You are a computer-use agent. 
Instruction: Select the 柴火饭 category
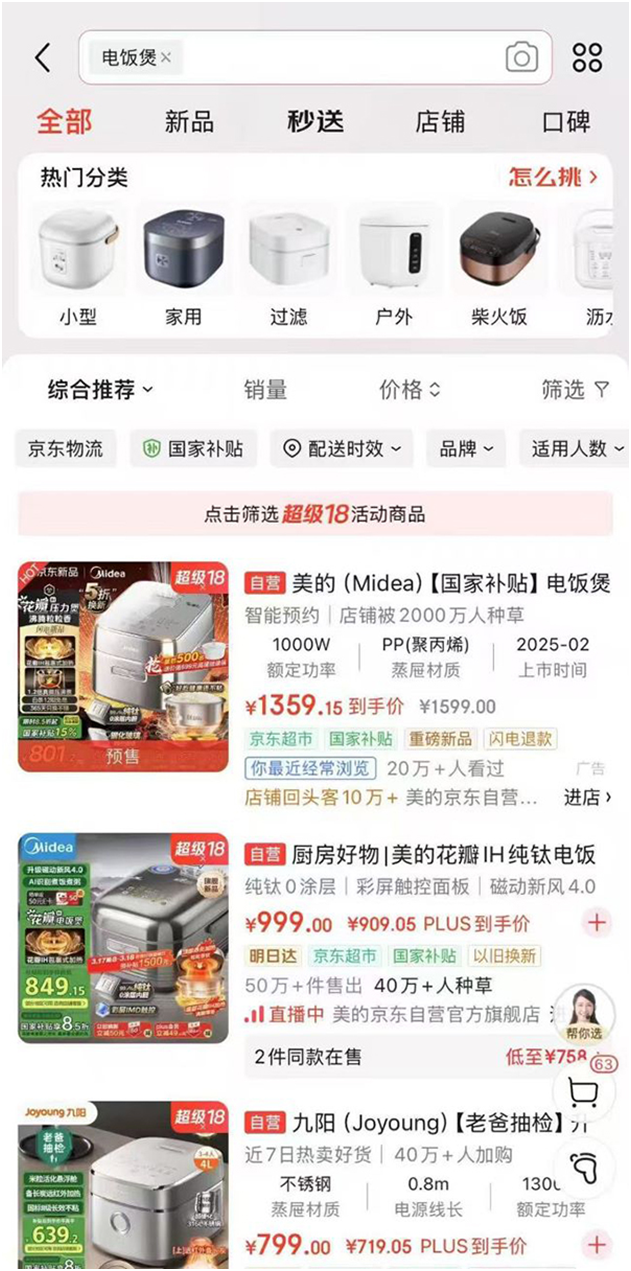coord(499,263)
